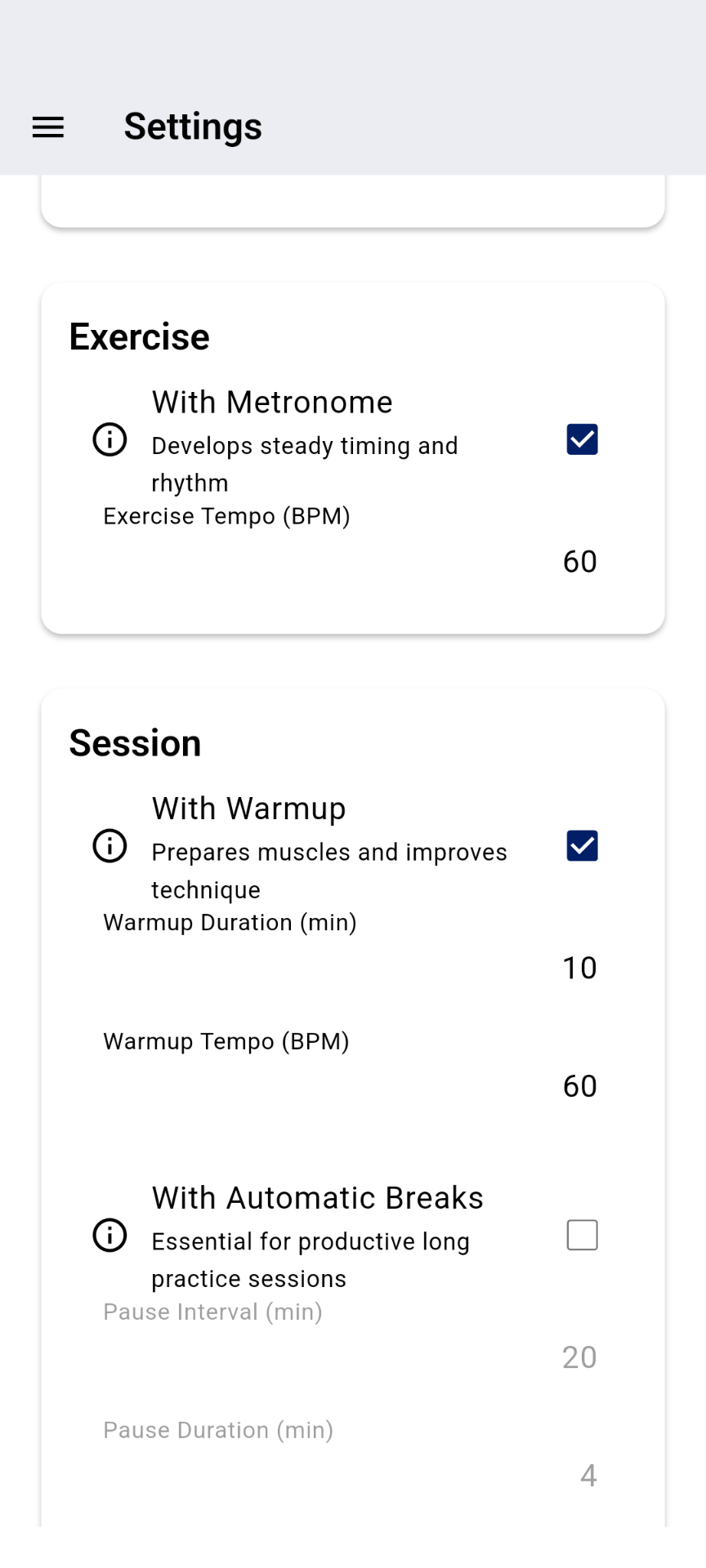Show info about With Metronome
Screen dimensions: 706x1568
(109, 439)
